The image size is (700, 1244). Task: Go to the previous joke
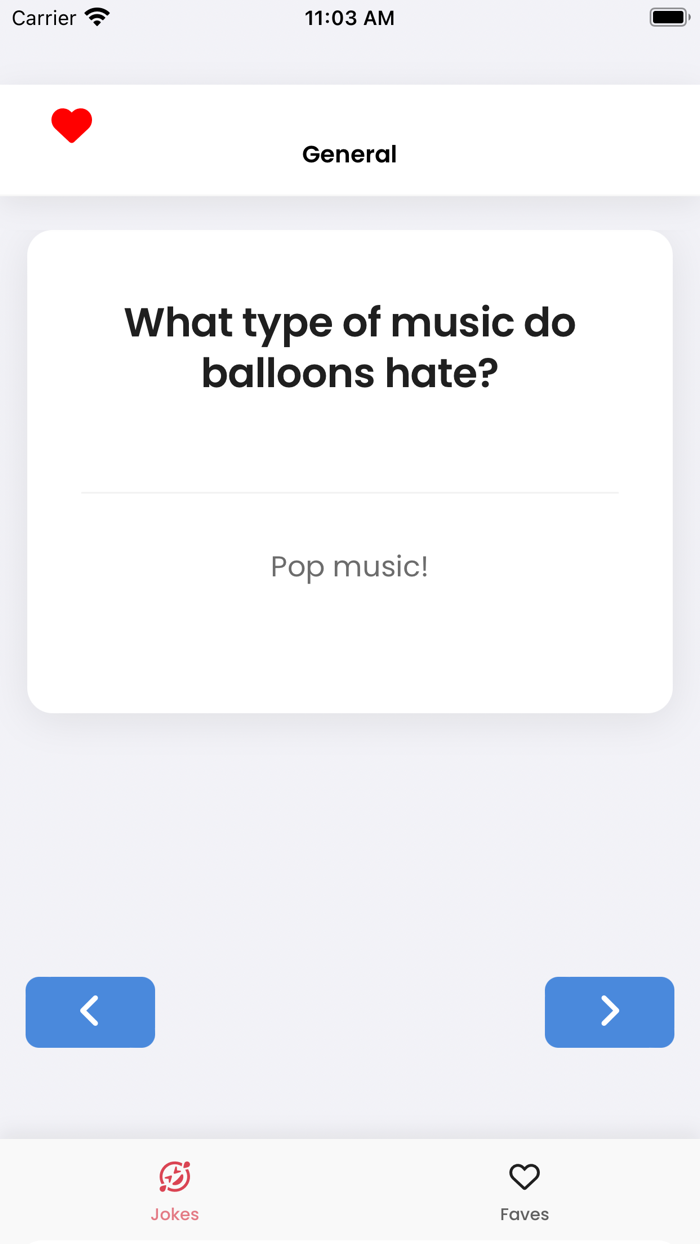[90, 1012]
